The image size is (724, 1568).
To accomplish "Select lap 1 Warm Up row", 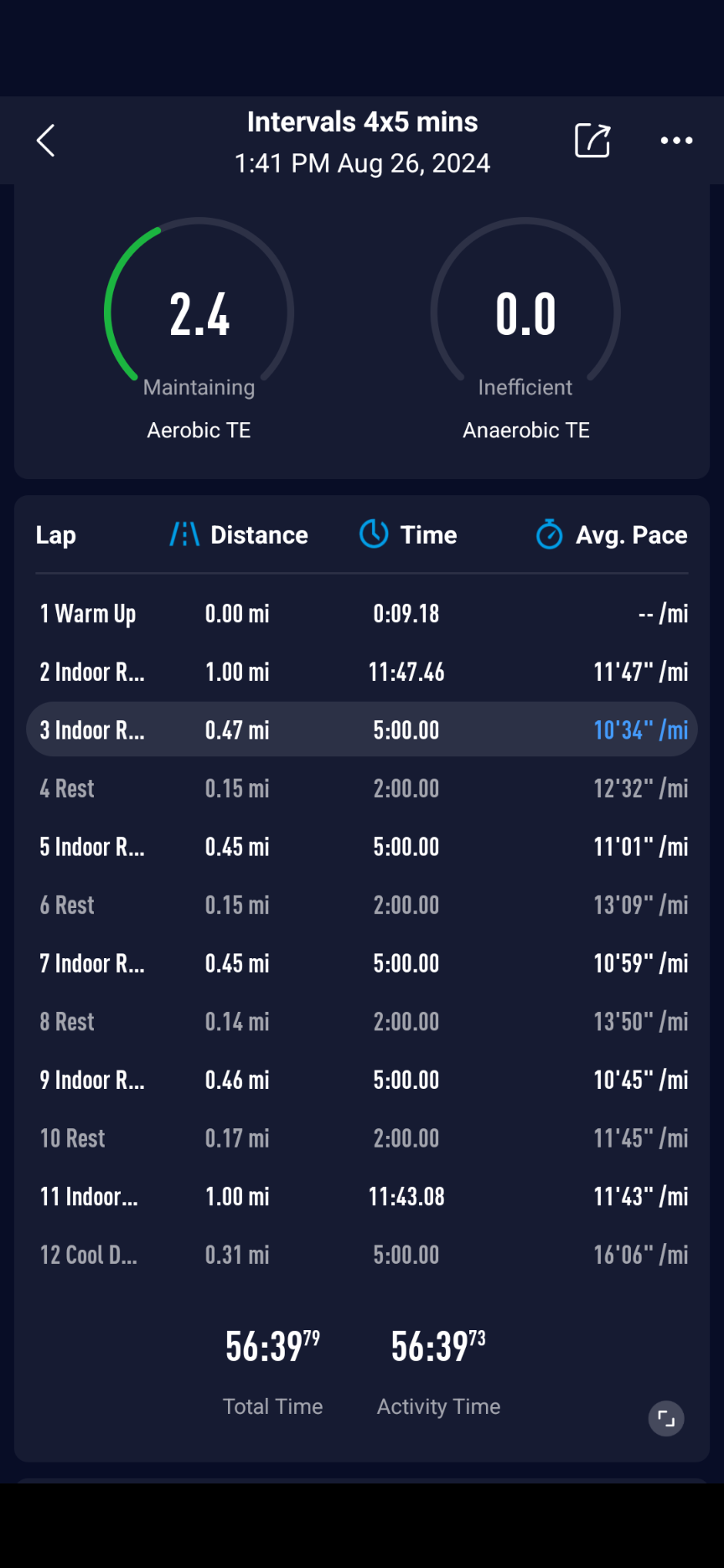I will 362,613.
